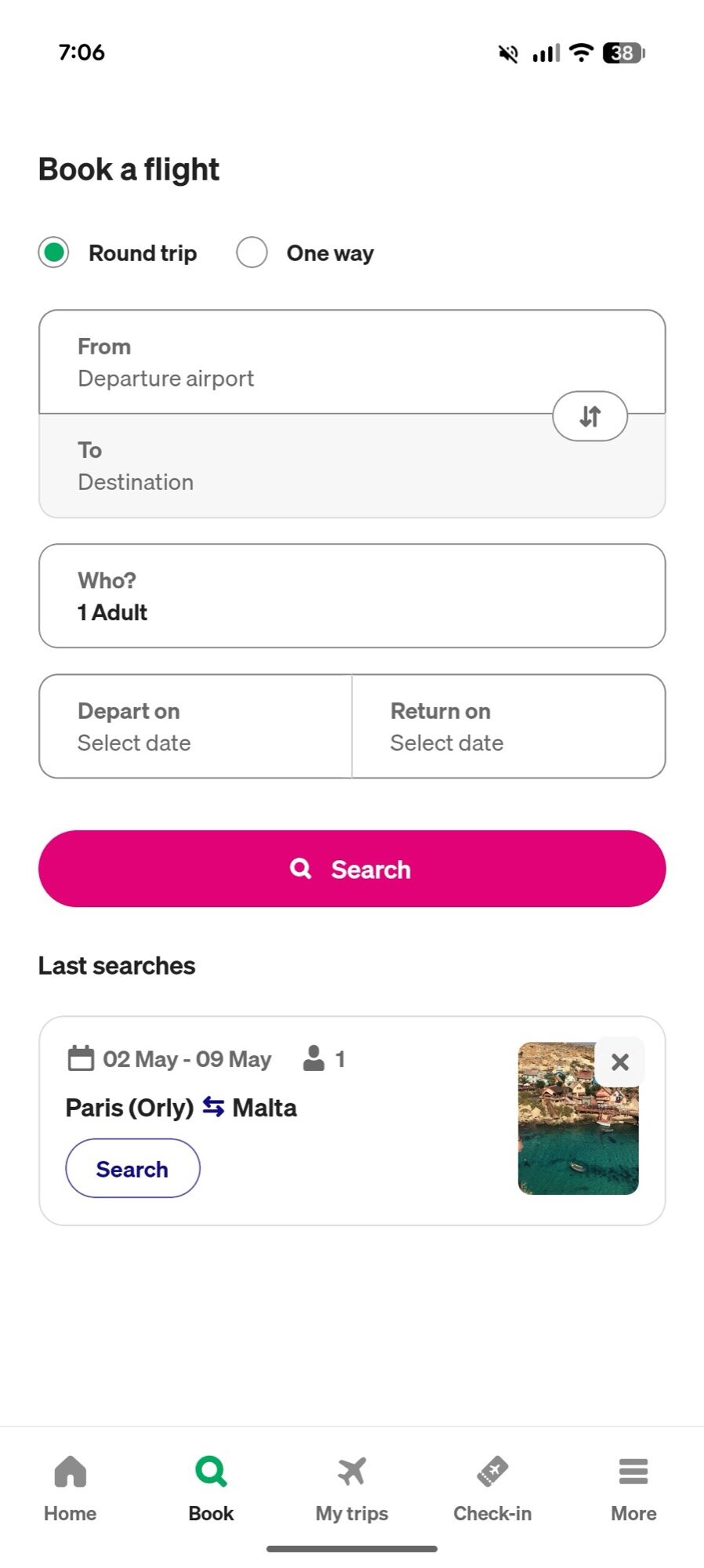
Task: Tap Search on the Paris-Malta saved search
Action: click(132, 1168)
